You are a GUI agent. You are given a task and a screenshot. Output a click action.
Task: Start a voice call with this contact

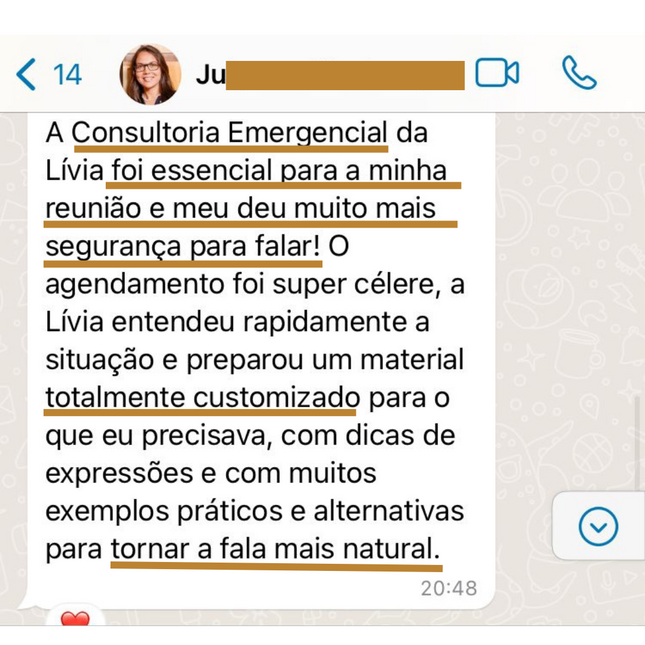point(579,73)
